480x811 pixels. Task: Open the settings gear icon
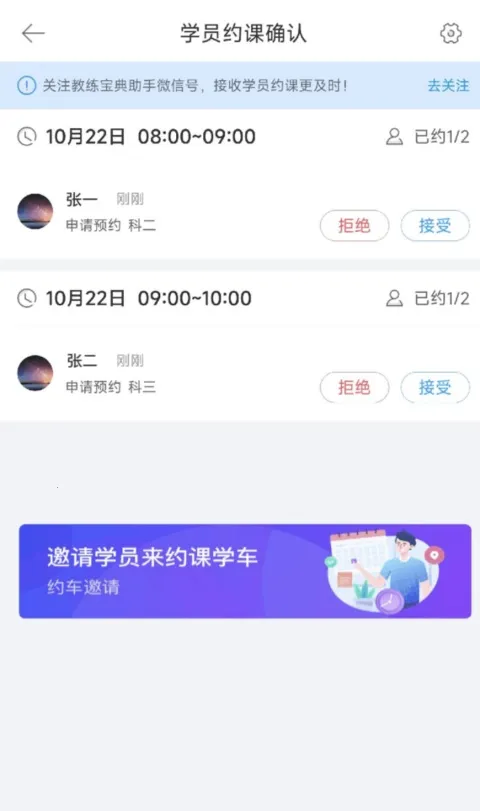(x=451, y=34)
